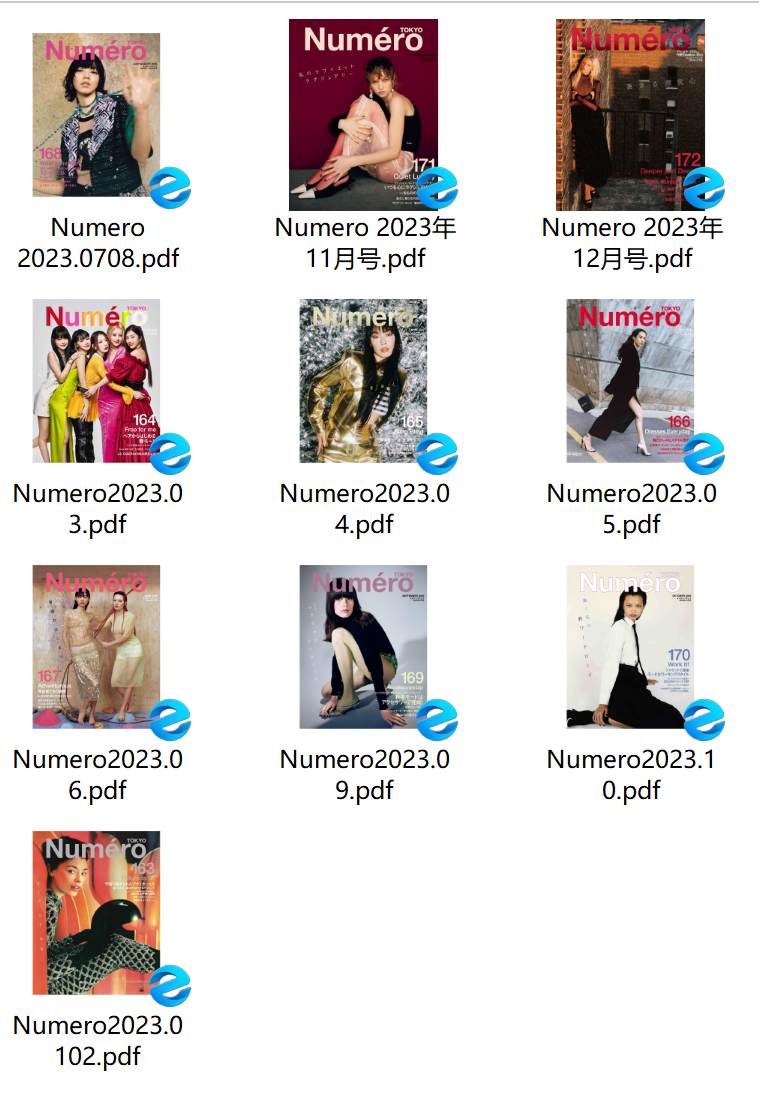759x1093 pixels.
Task: Open Numero2023.10.pdf issue
Action: point(630,646)
